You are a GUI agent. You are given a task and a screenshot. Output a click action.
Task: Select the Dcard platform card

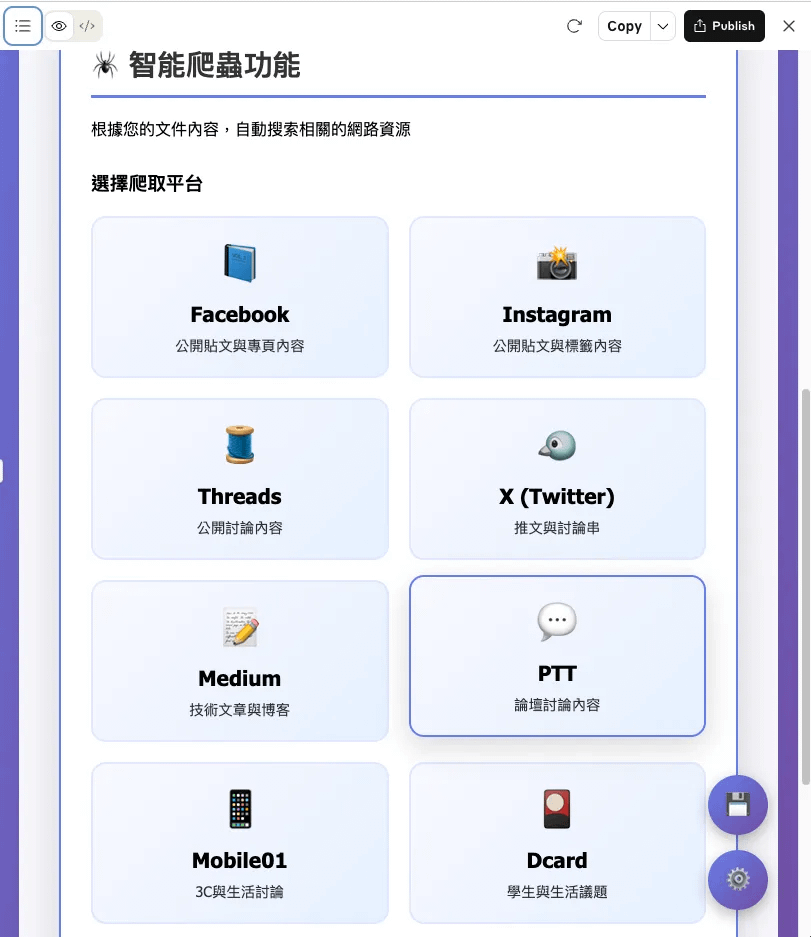pos(557,843)
